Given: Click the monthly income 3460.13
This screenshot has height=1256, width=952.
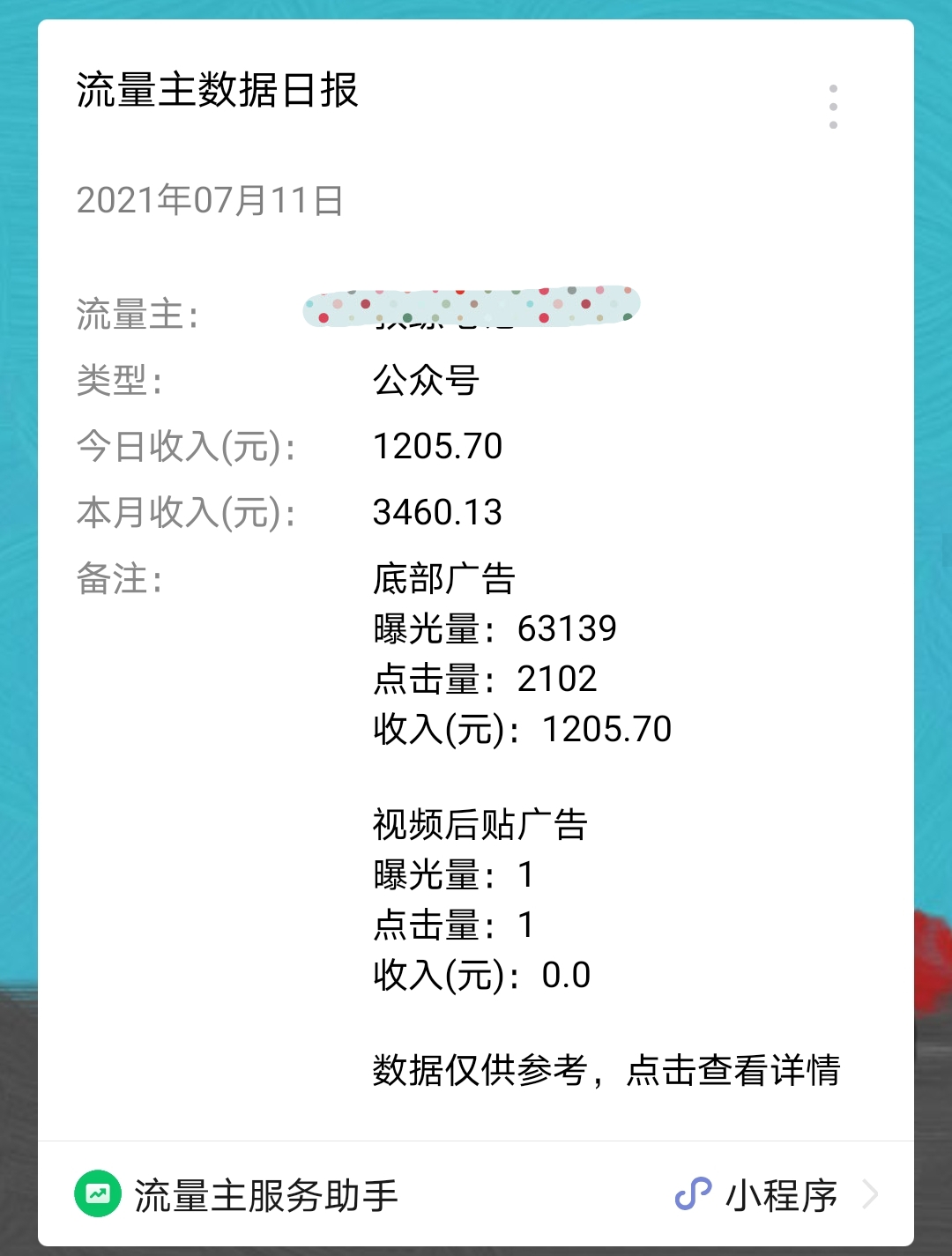Looking at the screenshot, I should pos(439,512).
